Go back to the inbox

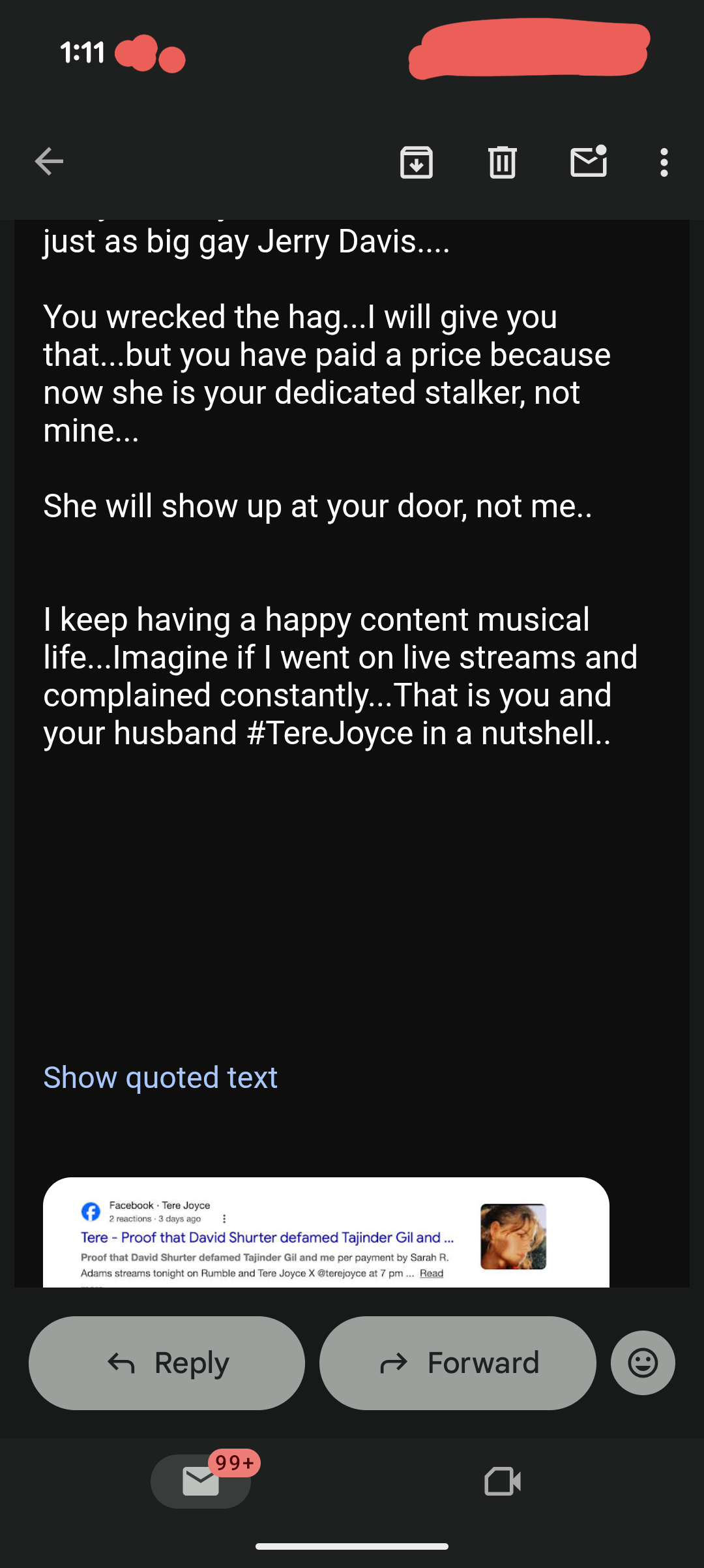coord(49,162)
